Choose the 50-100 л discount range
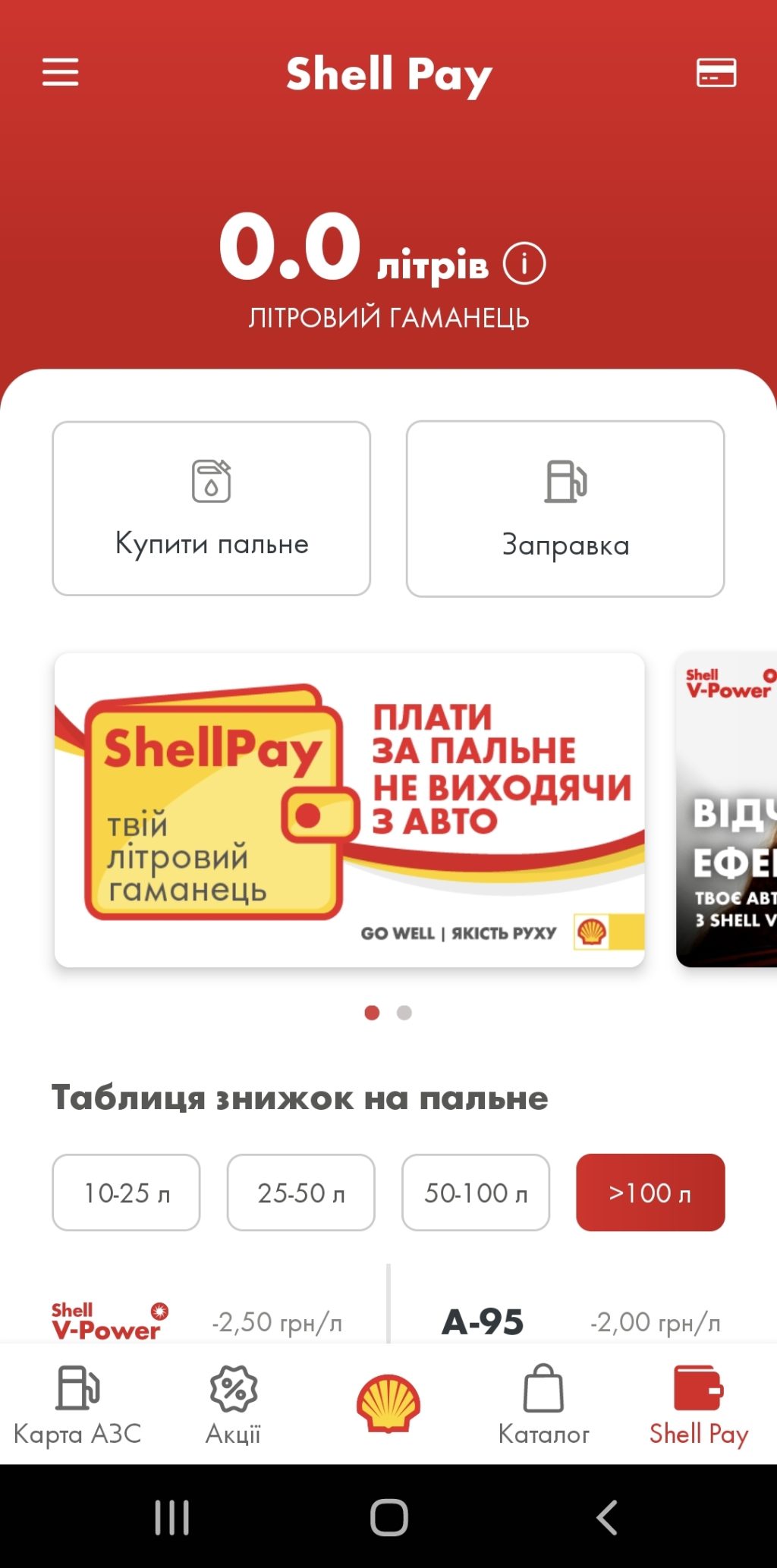Screen dimensions: 777x1568 [x=475, y=1192]
